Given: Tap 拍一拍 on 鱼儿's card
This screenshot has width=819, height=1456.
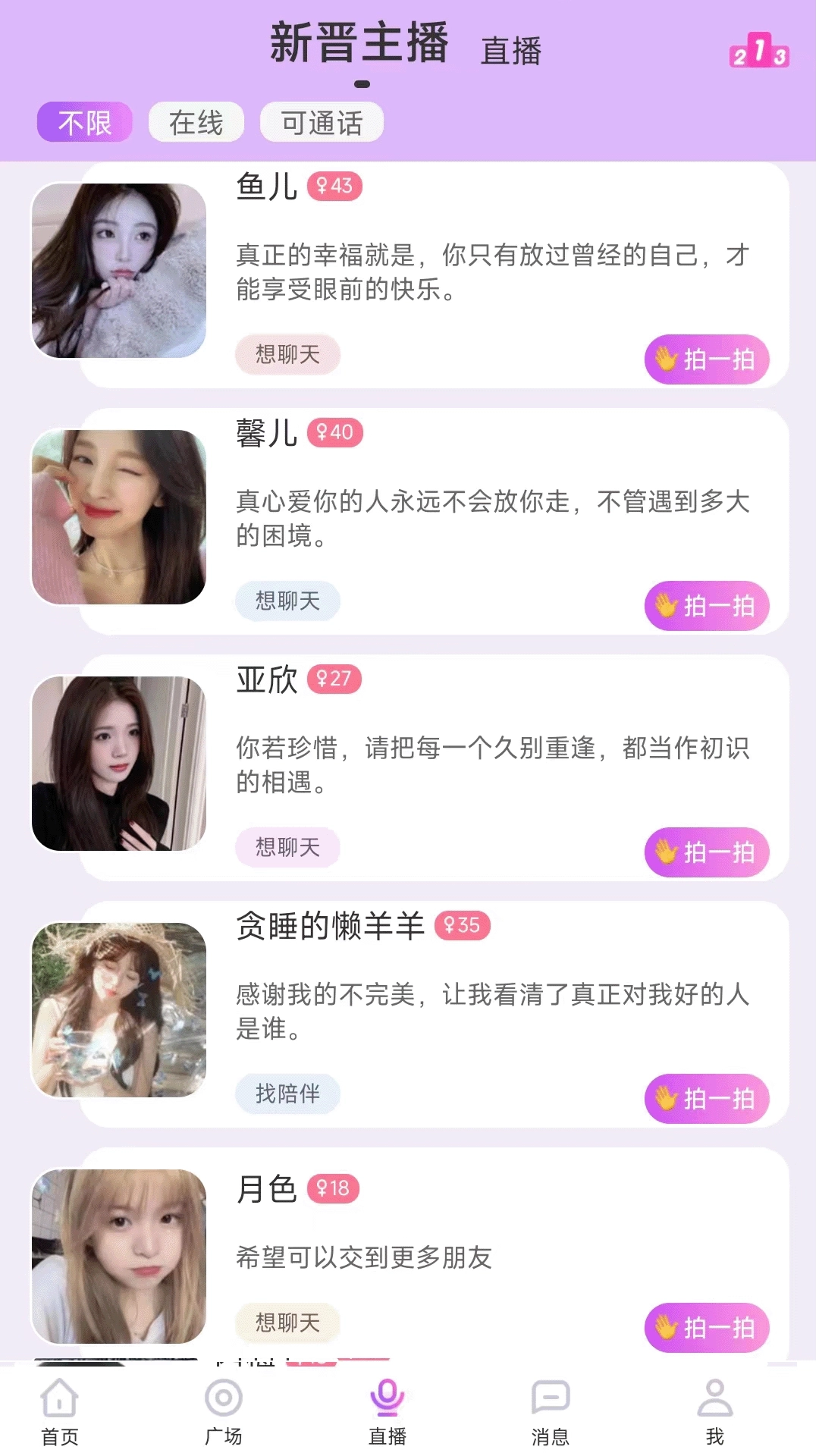Looking at the screenshot, I should 706,359.
